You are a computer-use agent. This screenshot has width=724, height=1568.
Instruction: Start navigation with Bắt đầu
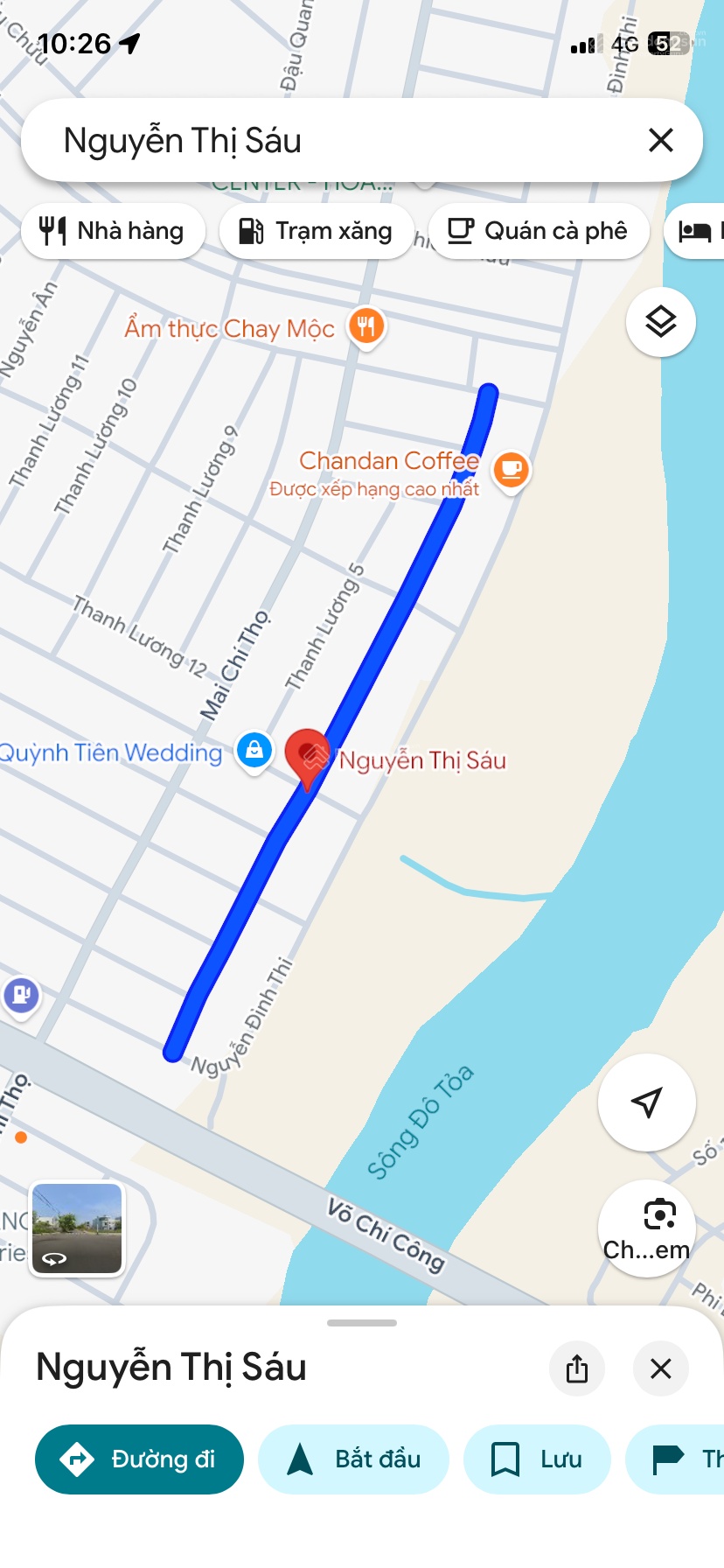tap(353, 1459)
